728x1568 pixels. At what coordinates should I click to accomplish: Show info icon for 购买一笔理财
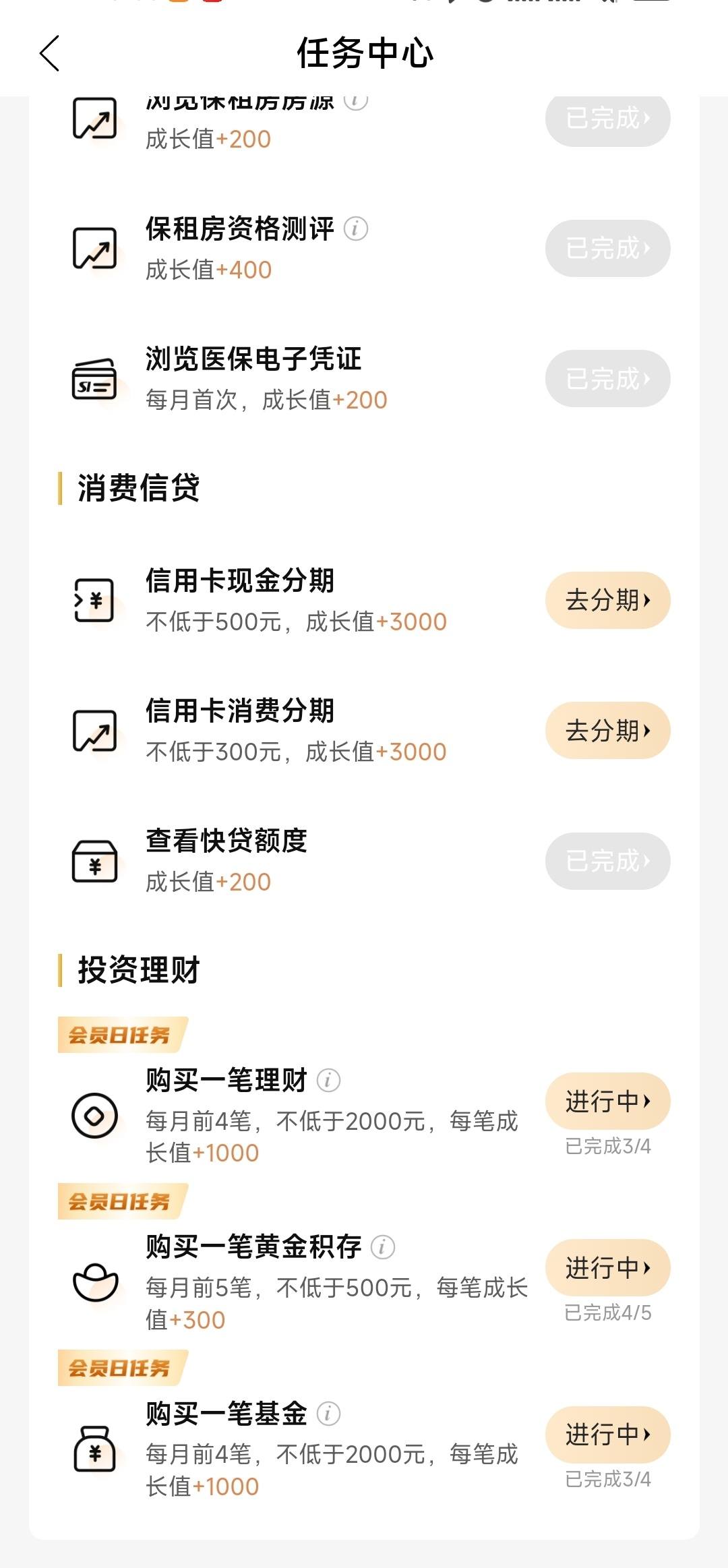tap(328, 1080)
